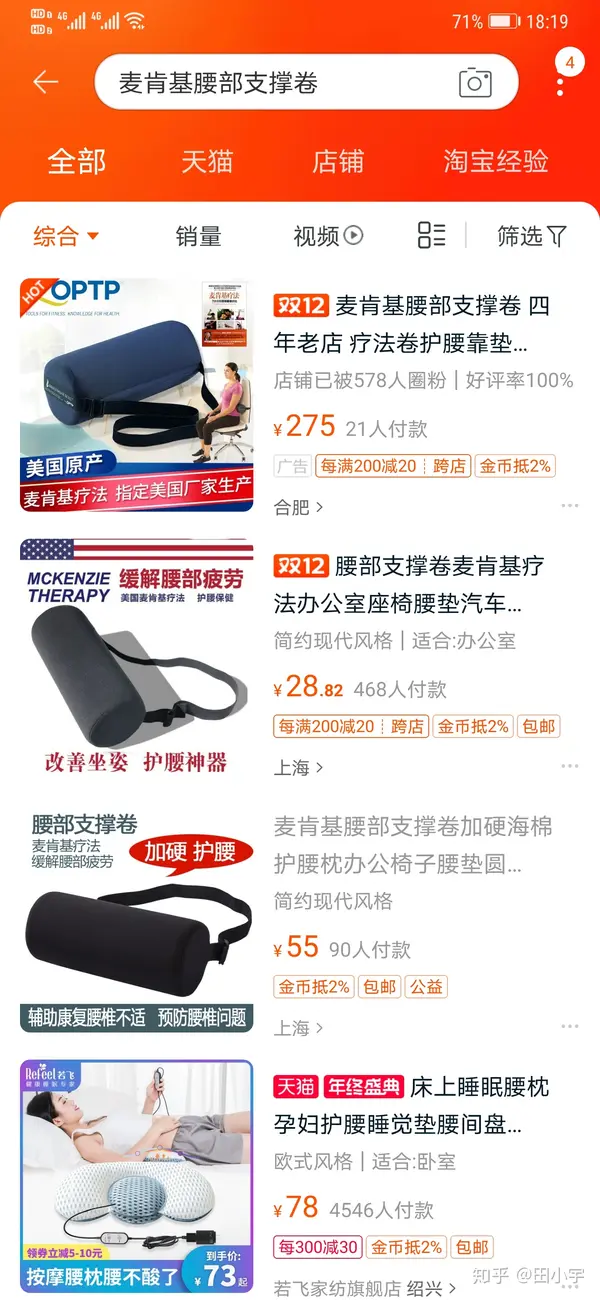Image resolution: width=600 pixels, height=1300 pixels.
Task: Show 视频 results only
Action: (x=327, y=236)
